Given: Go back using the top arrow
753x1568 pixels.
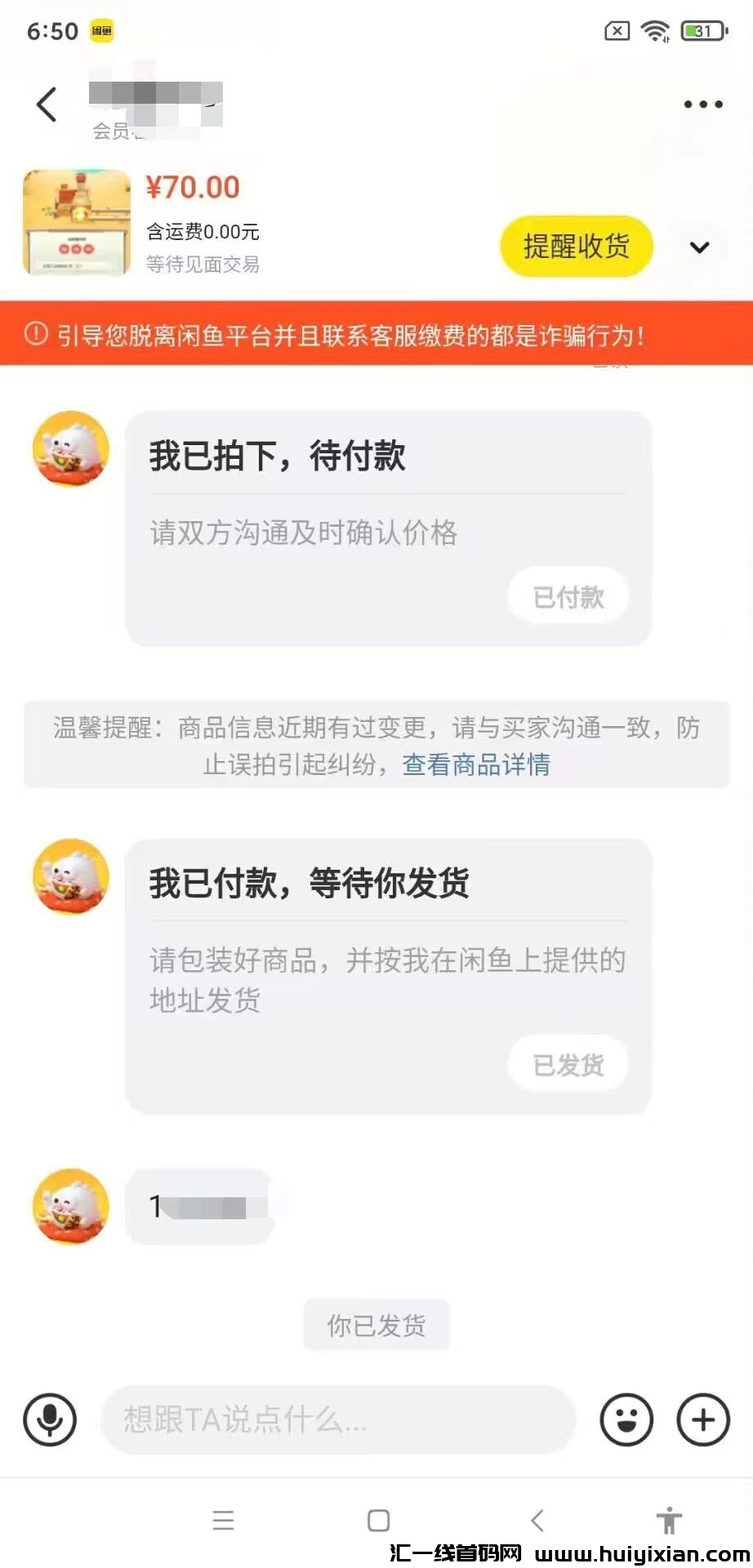Looking at the screenshot, I should [x=47, y=105].
